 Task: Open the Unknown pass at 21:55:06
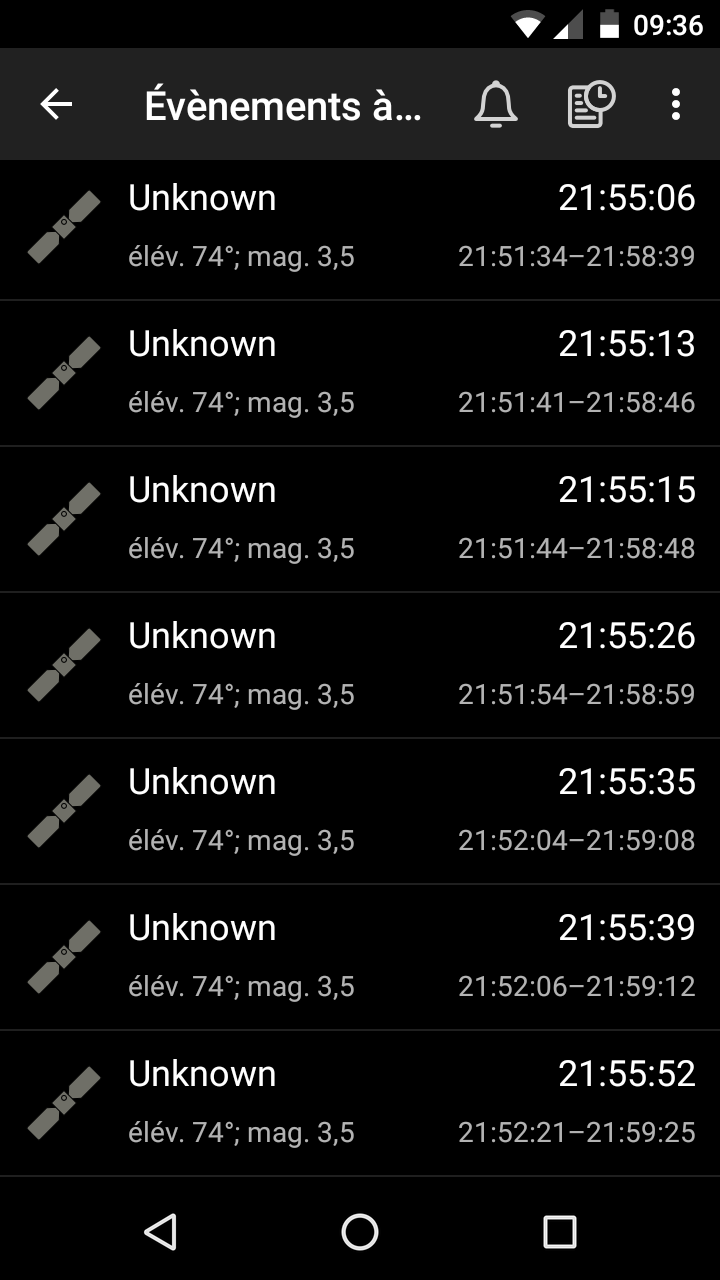tap(360, 227)
